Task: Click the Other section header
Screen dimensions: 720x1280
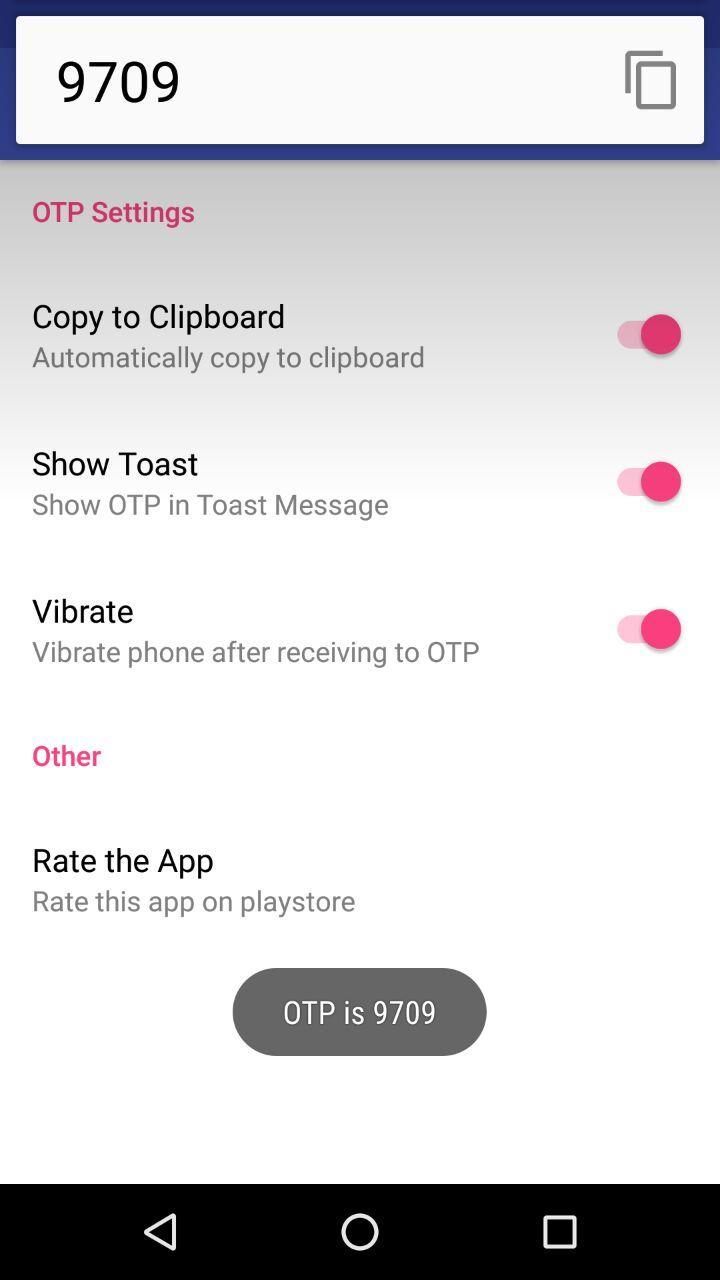Action: pyautogui.click(x=66, y=756)
